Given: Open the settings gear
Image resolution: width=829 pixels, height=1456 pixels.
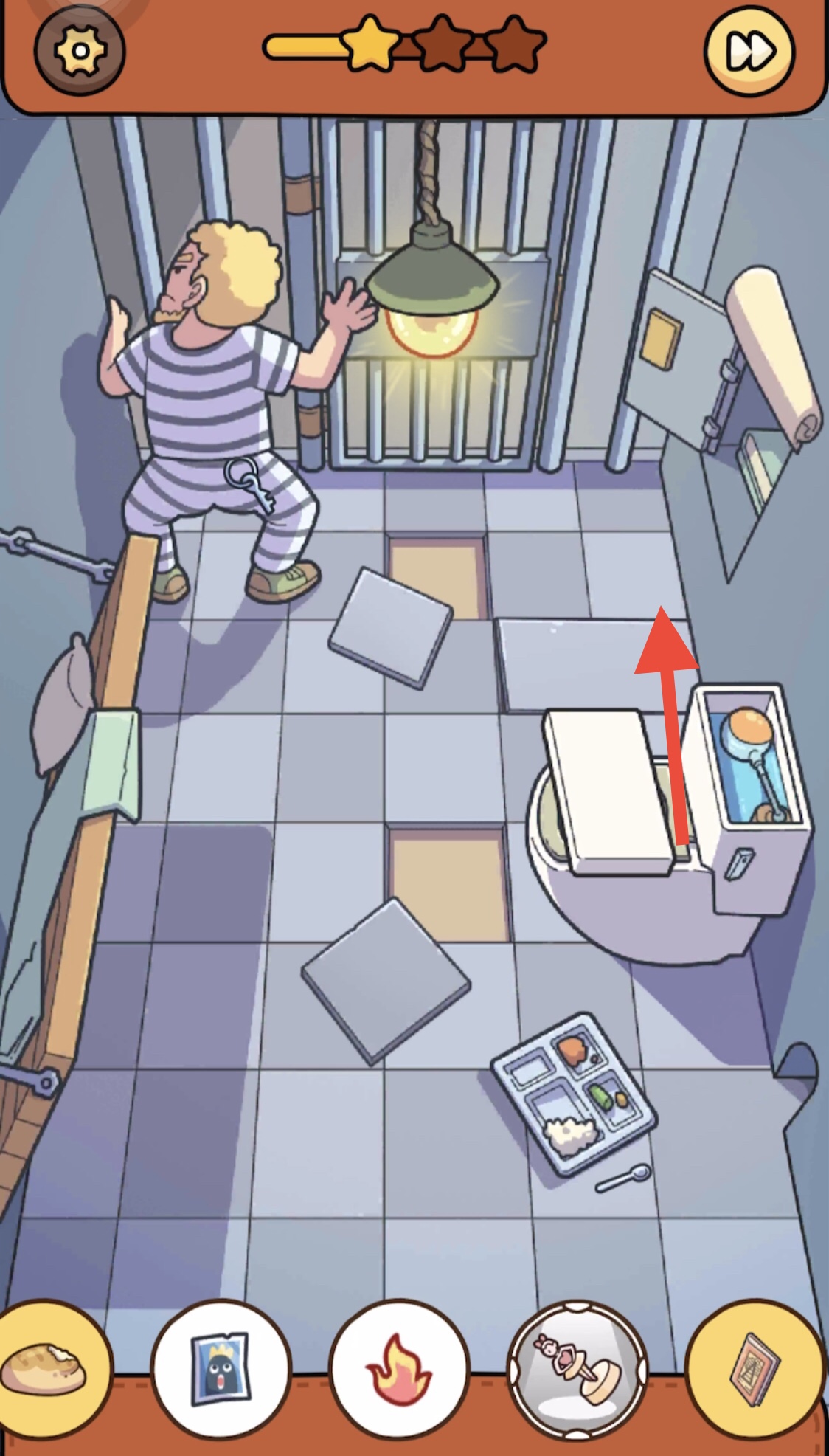Looking at the screenshot, I should coord(80,50).
